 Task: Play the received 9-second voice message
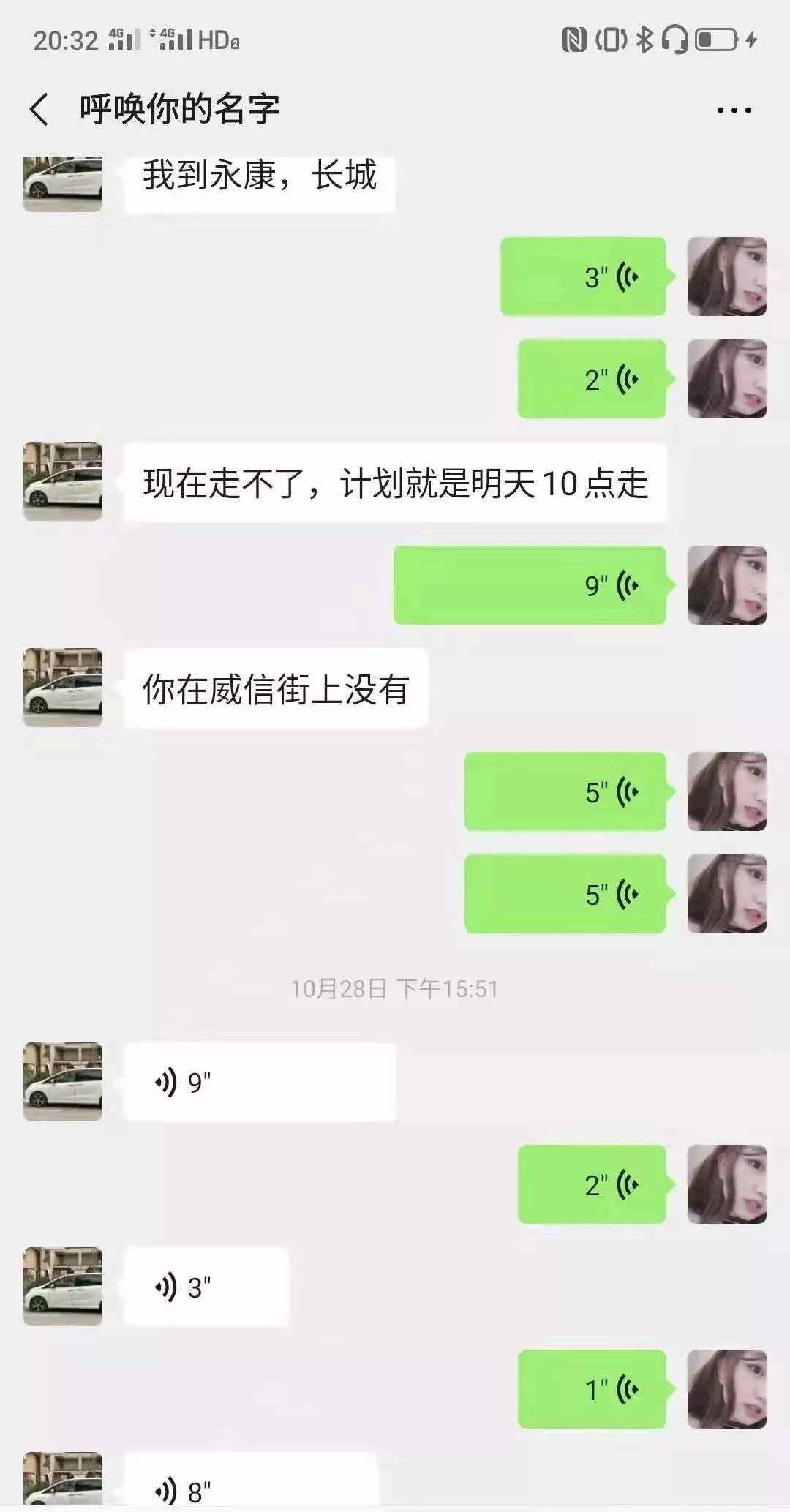pyautogui.click(x=260, y=1082)
